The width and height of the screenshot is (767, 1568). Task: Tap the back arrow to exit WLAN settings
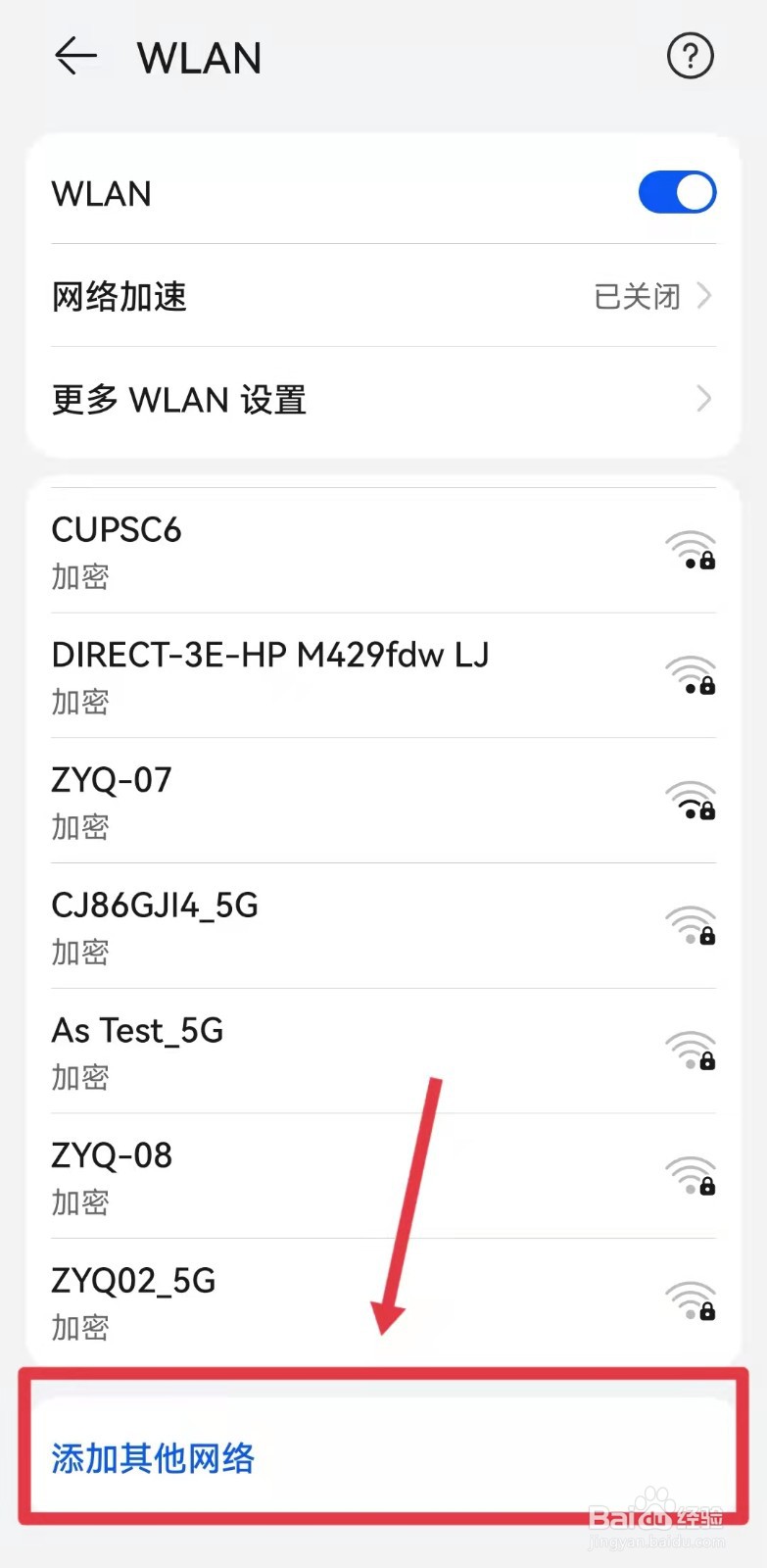tap(76, 56)
